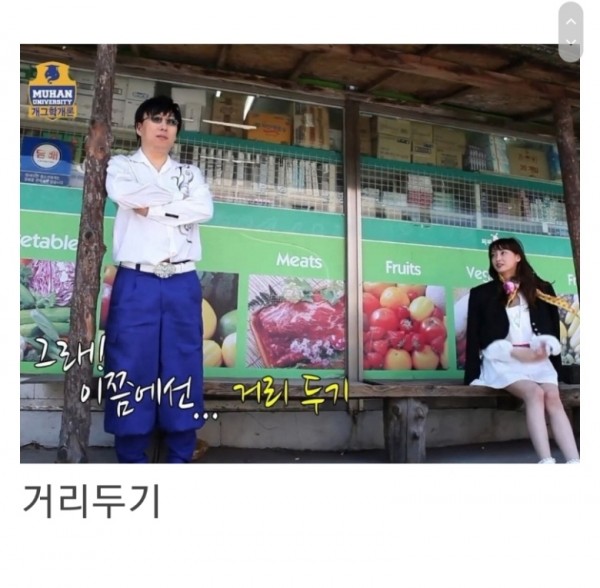Tap the fast-scroll handle with up/down arrows
Viewport: 600px width, 588px height.
pos(570,32)
